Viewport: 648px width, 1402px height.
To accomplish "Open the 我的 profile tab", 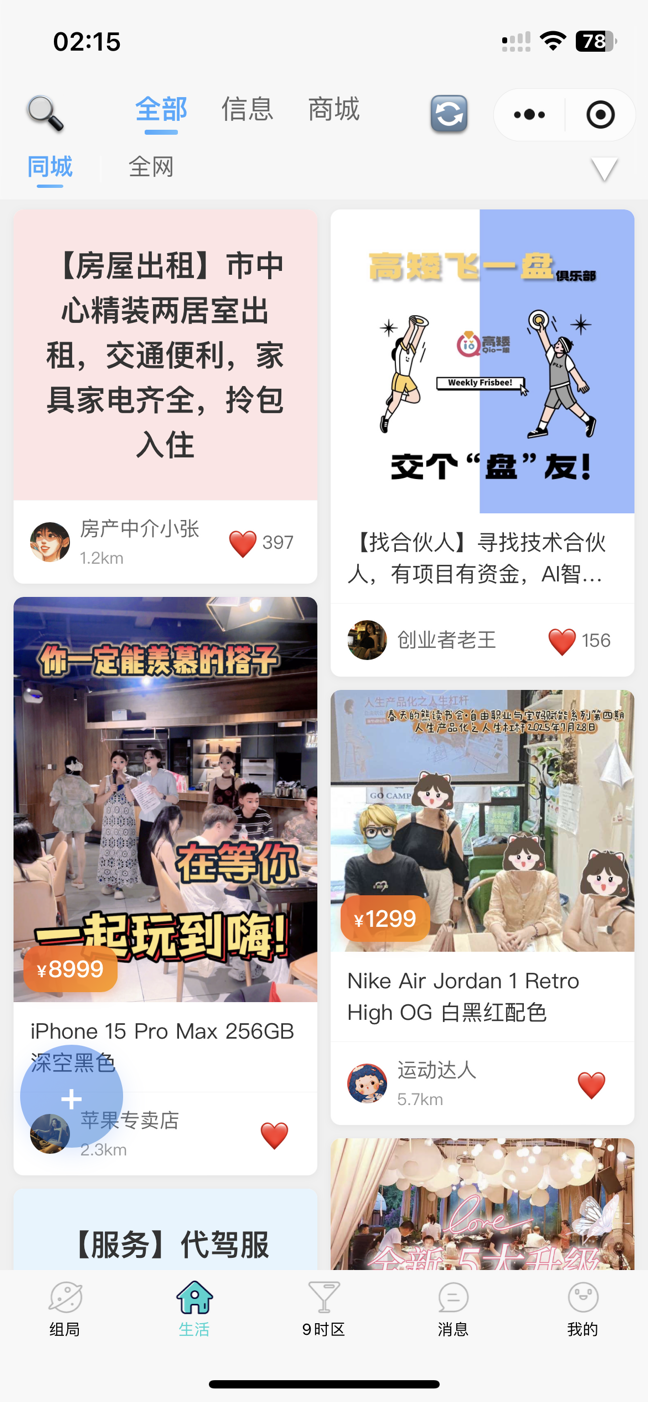I will [x=582, y=1308].
